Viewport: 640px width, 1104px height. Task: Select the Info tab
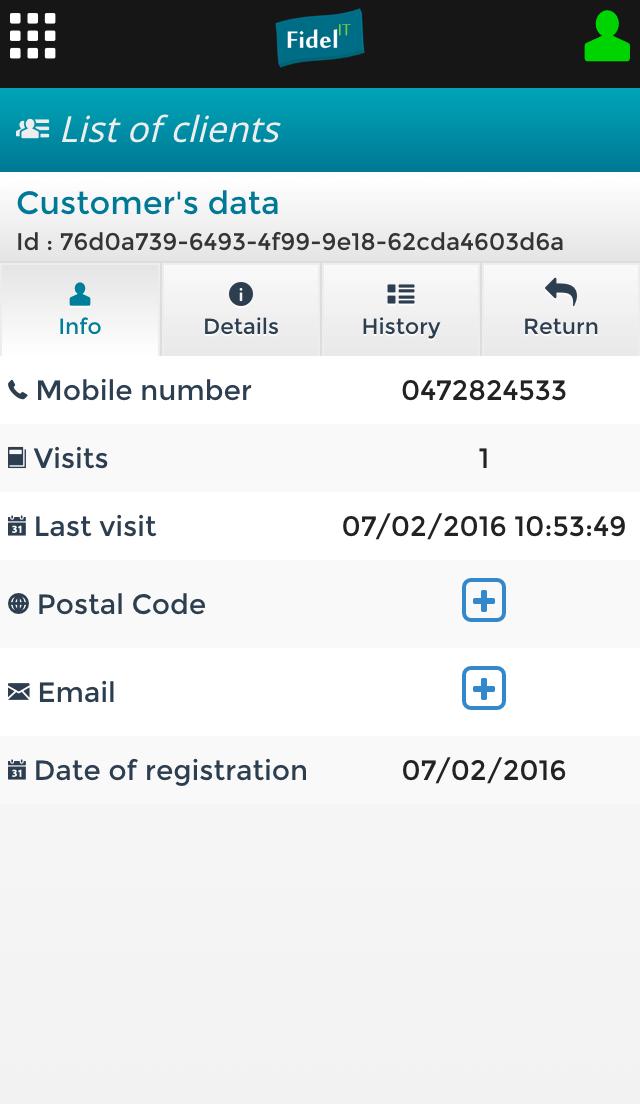pyautogui.click(x=80, y=310)
